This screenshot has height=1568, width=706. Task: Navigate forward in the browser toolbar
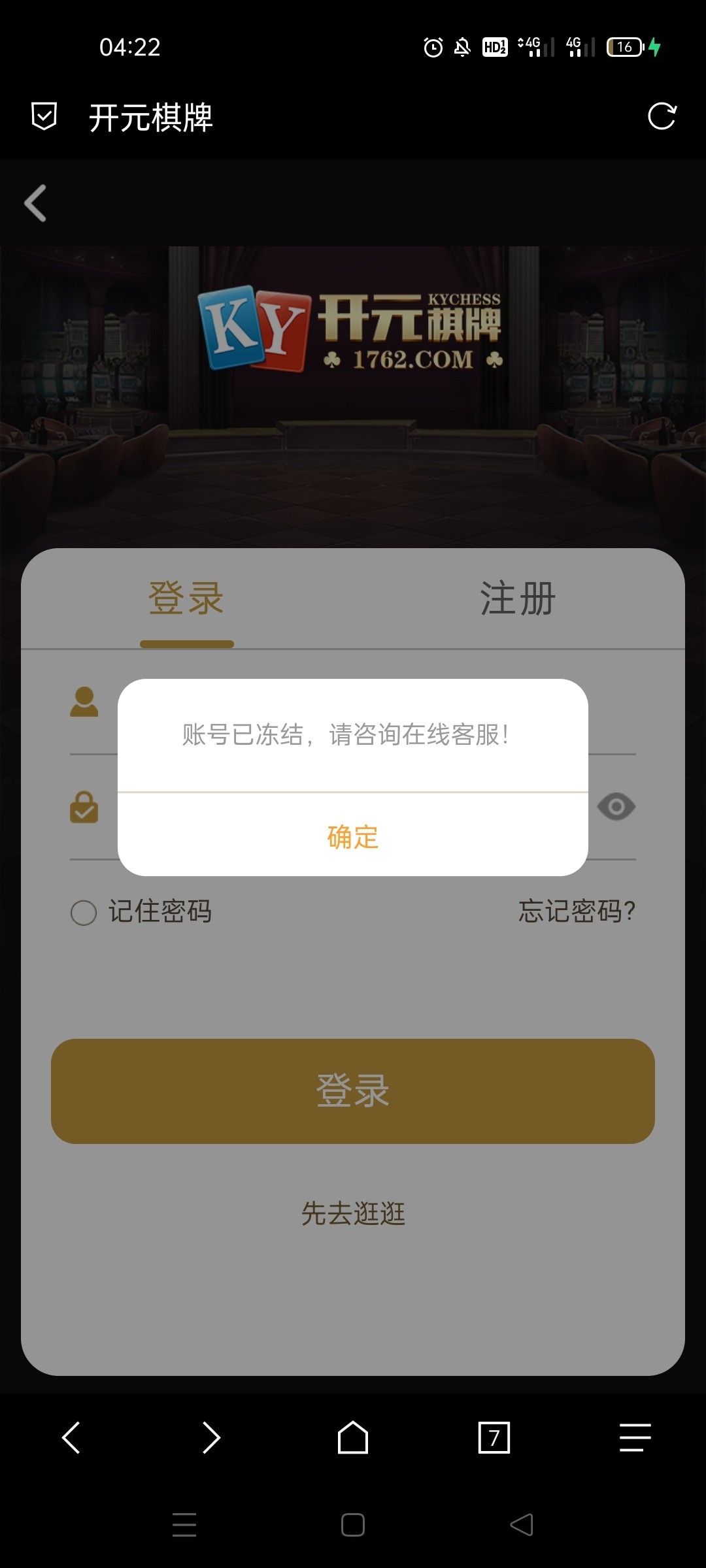coord(211,1437)
